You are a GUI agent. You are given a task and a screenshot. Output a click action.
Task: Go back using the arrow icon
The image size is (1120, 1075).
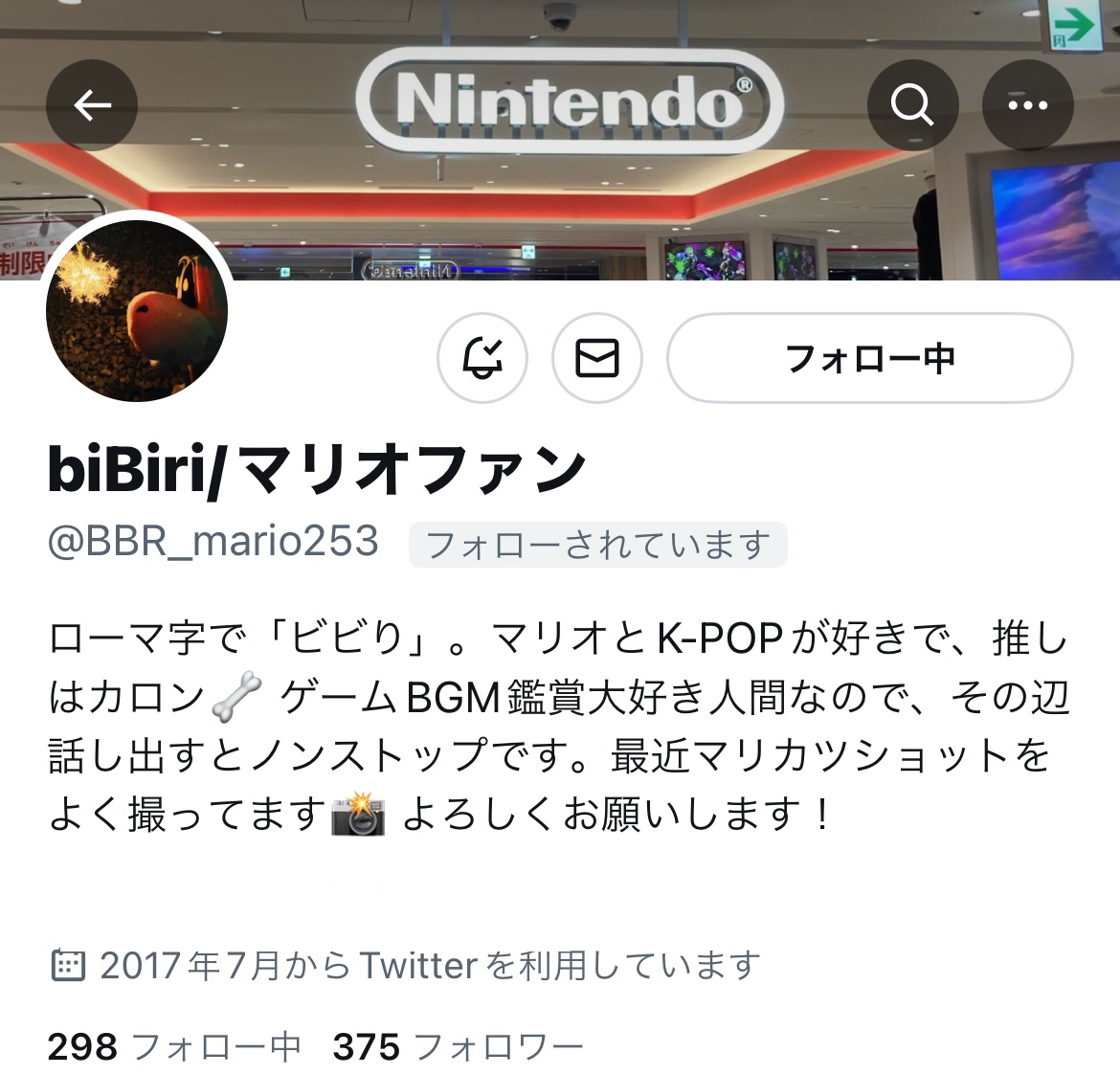[x=92, y=105]
